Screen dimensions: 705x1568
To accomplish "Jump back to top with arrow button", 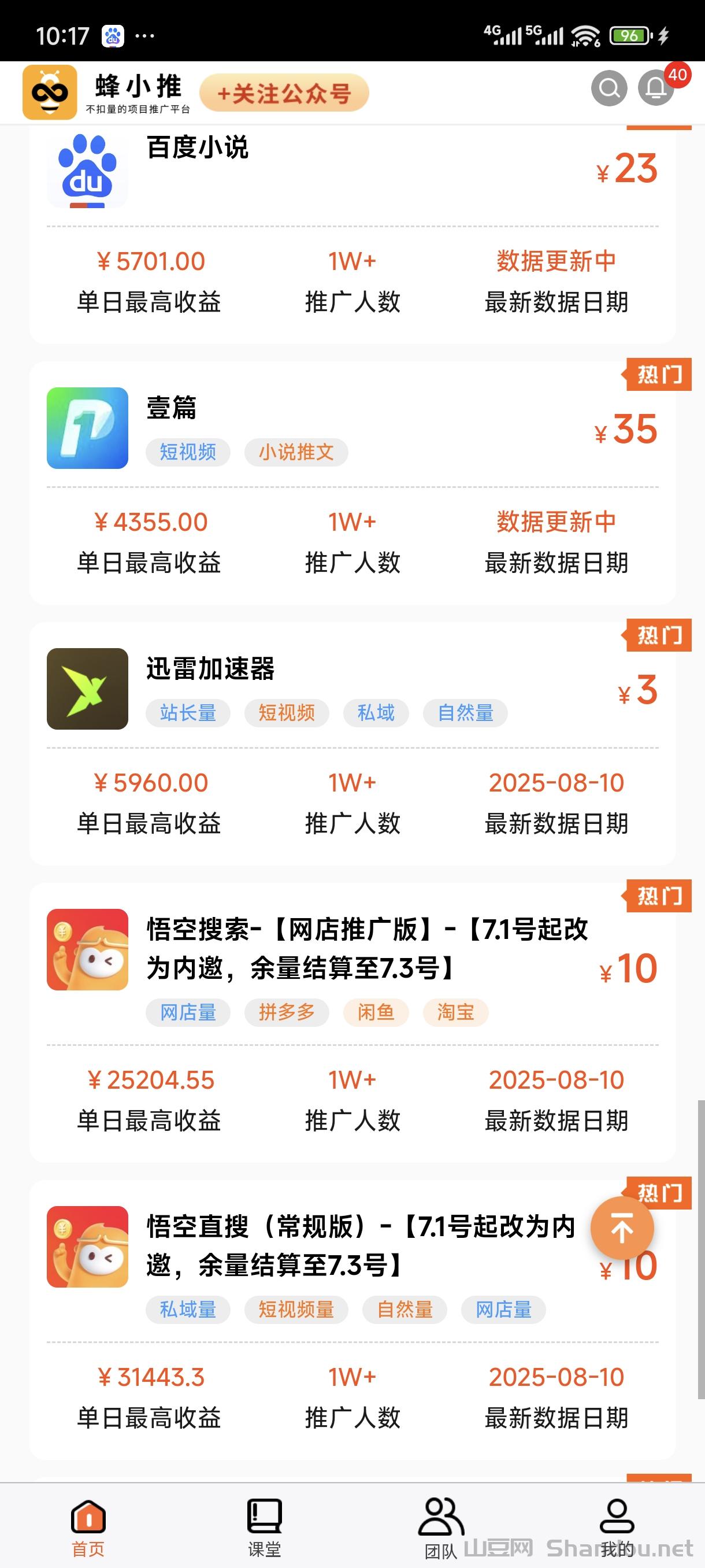I will tap(622, 1227).
